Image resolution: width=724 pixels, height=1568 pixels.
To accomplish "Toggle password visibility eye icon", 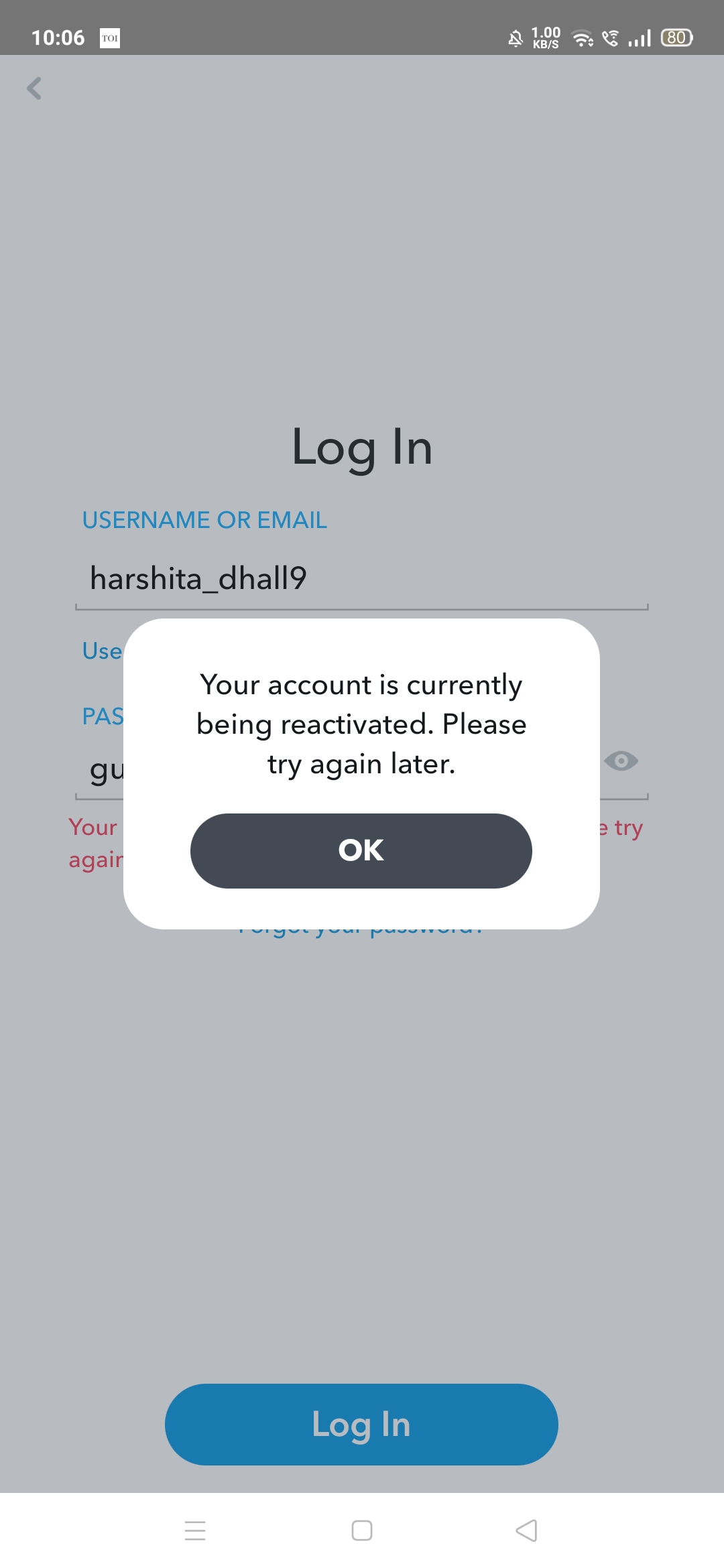I will coord(621,761).
